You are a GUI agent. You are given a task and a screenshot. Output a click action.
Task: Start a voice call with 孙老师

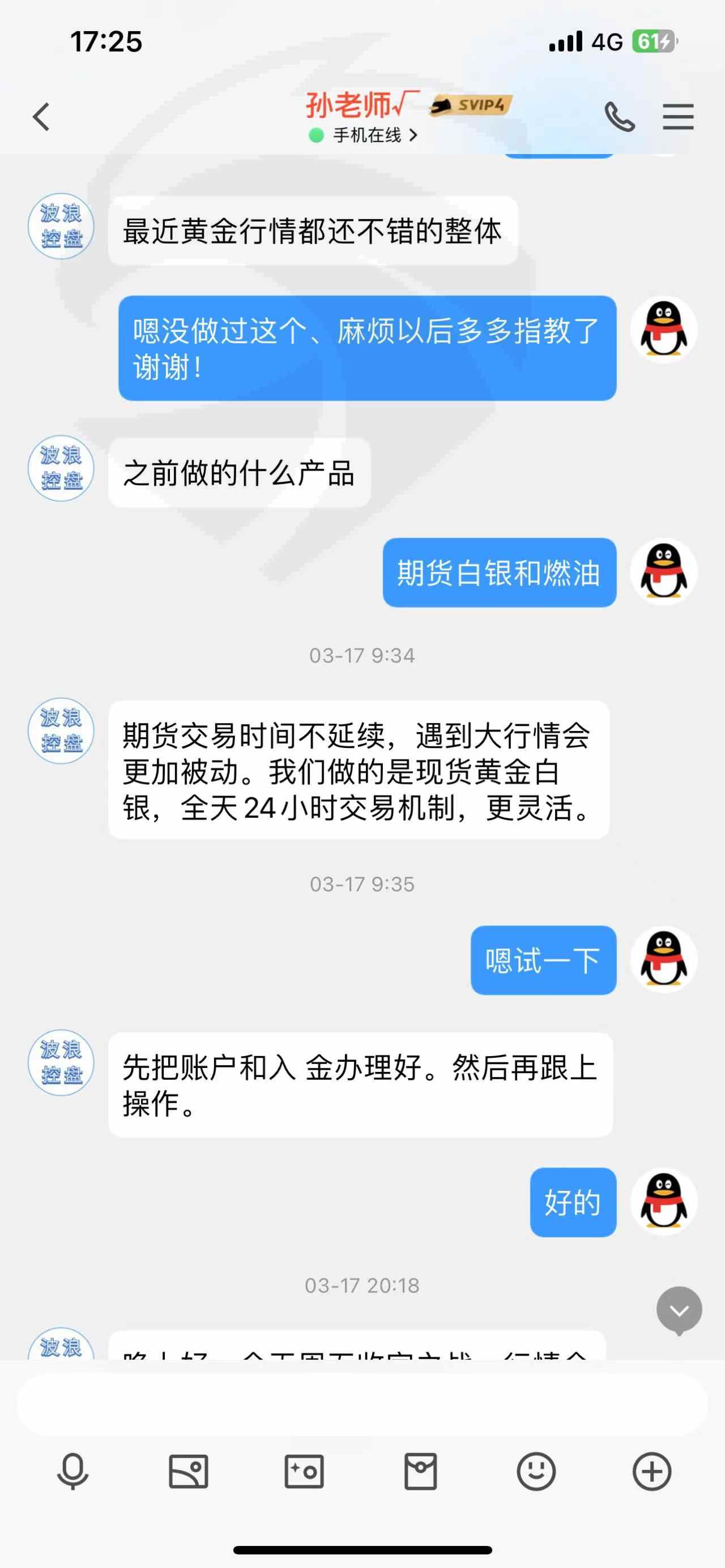[619, 117]
